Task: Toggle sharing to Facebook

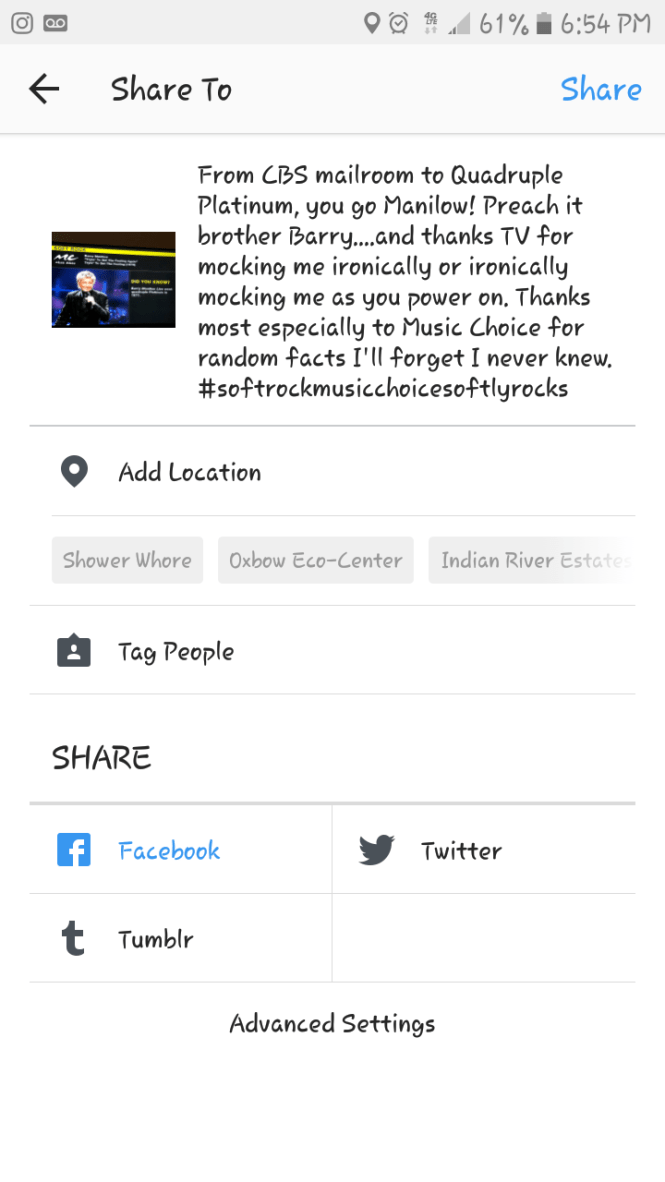Action: point(168,851)
